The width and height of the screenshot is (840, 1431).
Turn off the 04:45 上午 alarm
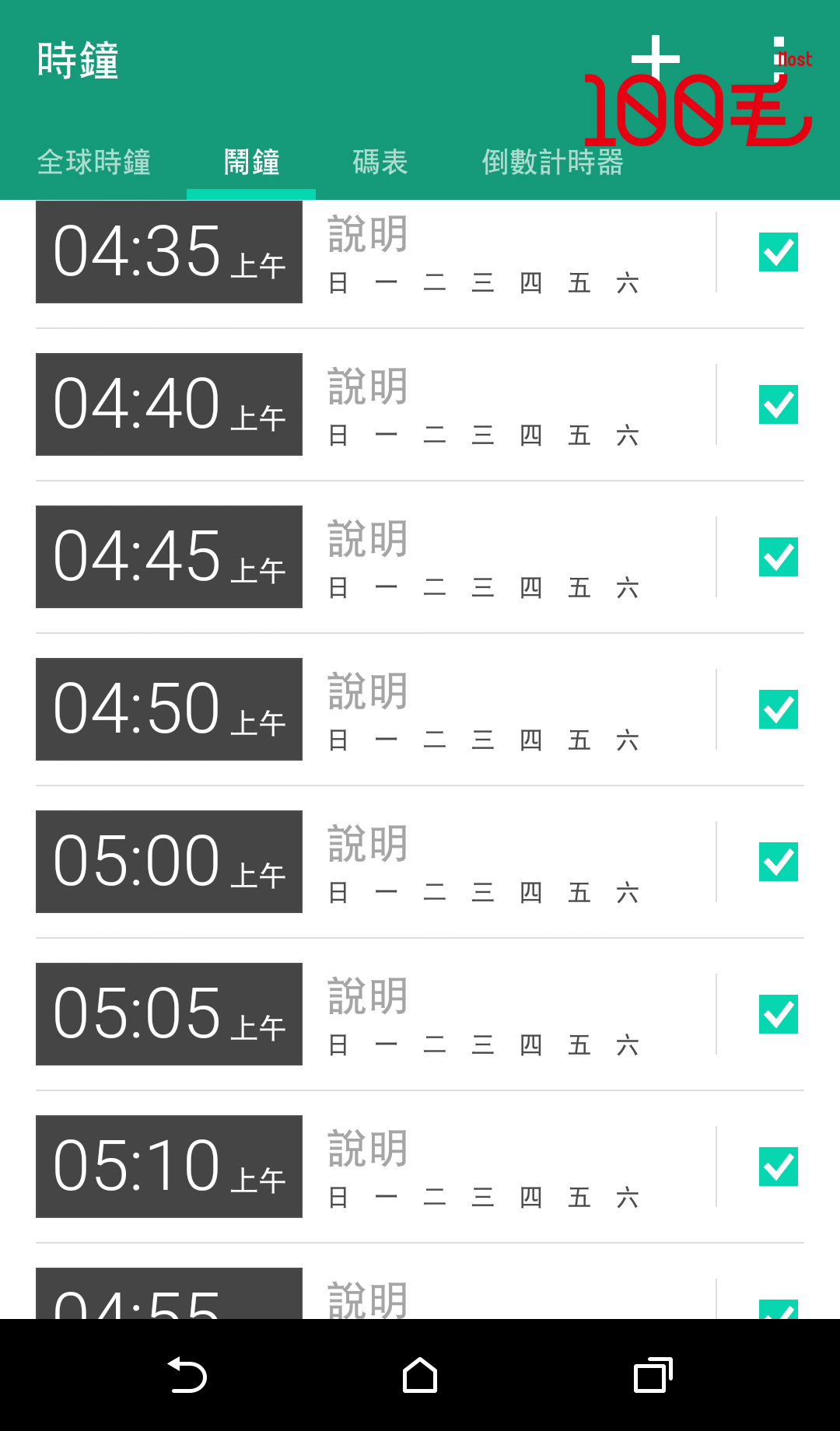click(778, 557)
